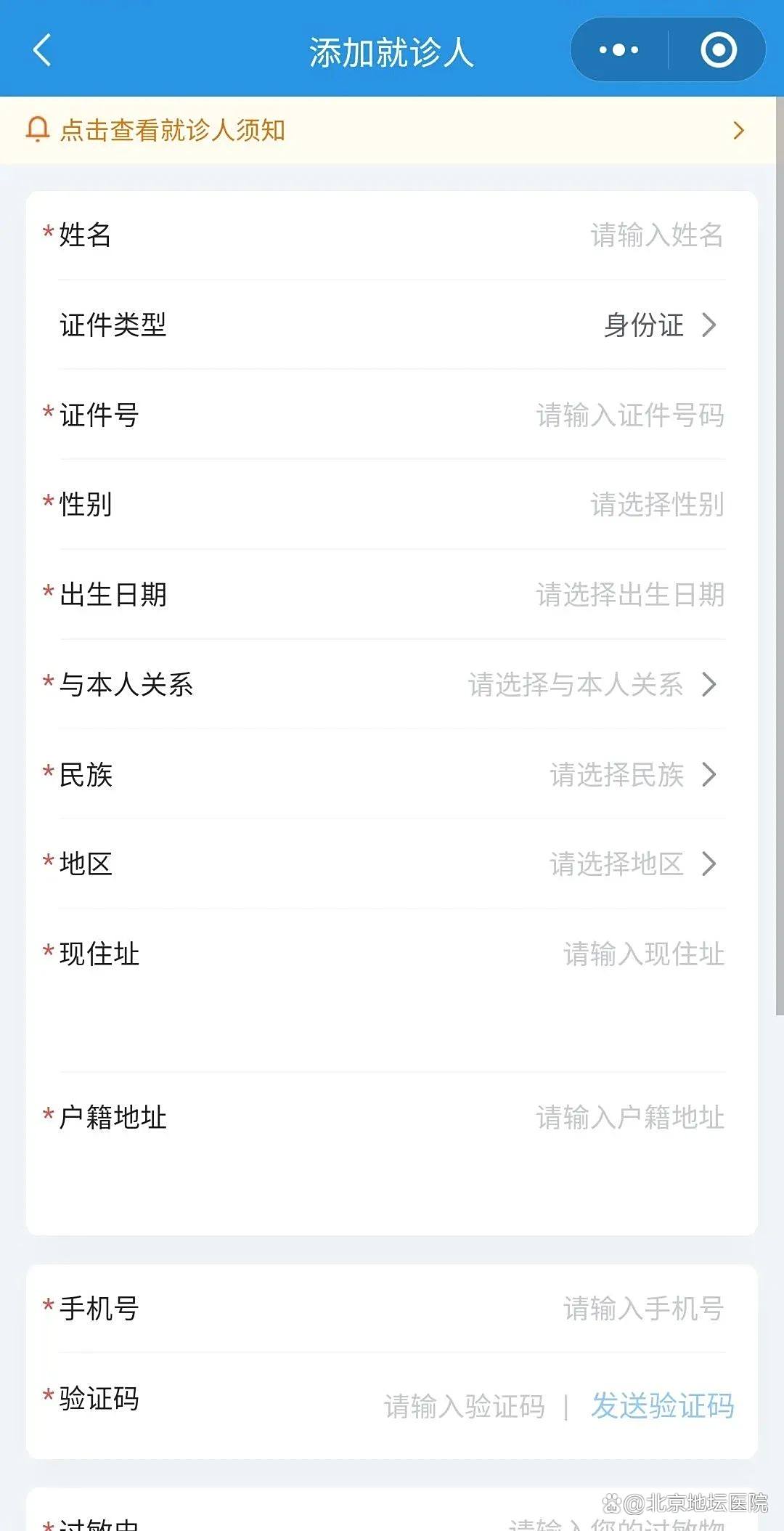Open 点击查看就诊人须知 notice

392,131
